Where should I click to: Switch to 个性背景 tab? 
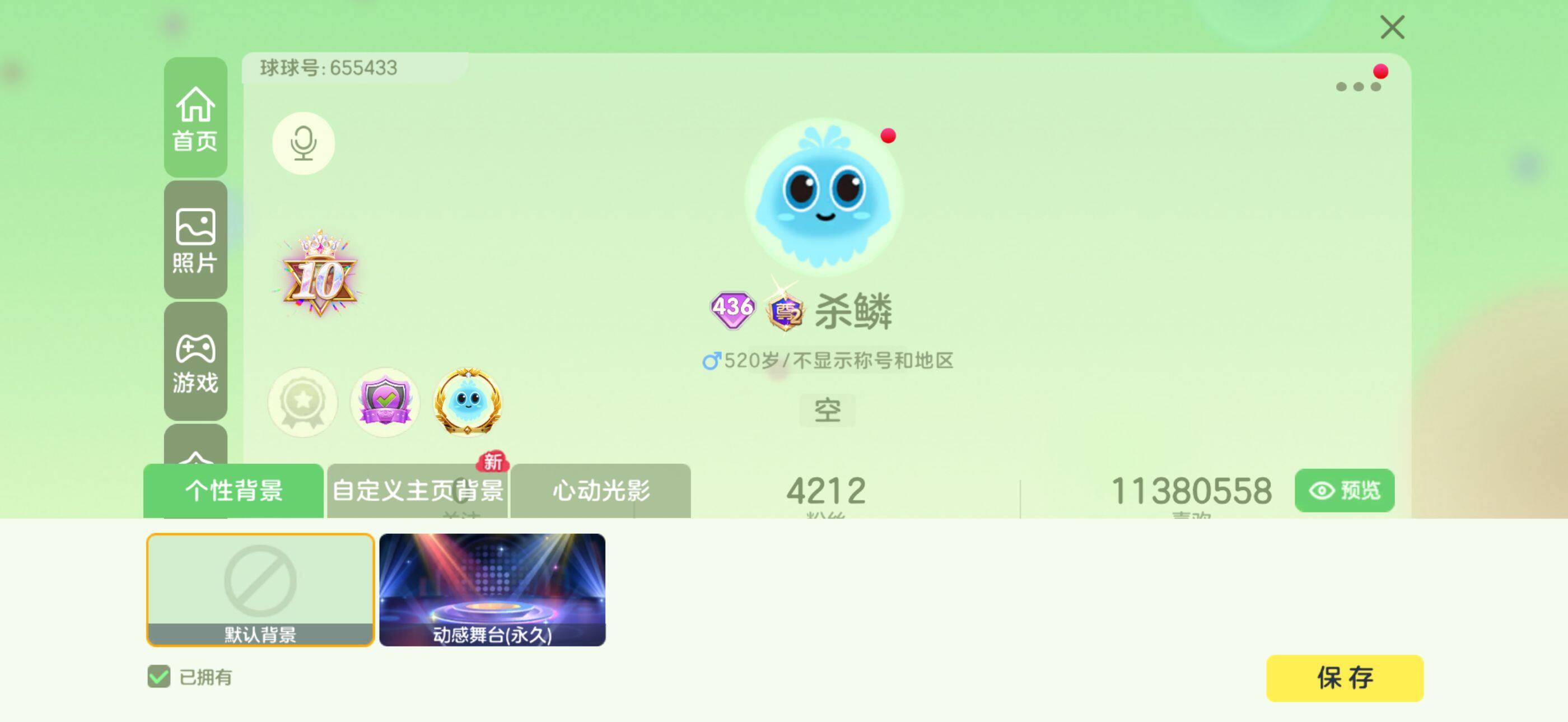point(234,491)
